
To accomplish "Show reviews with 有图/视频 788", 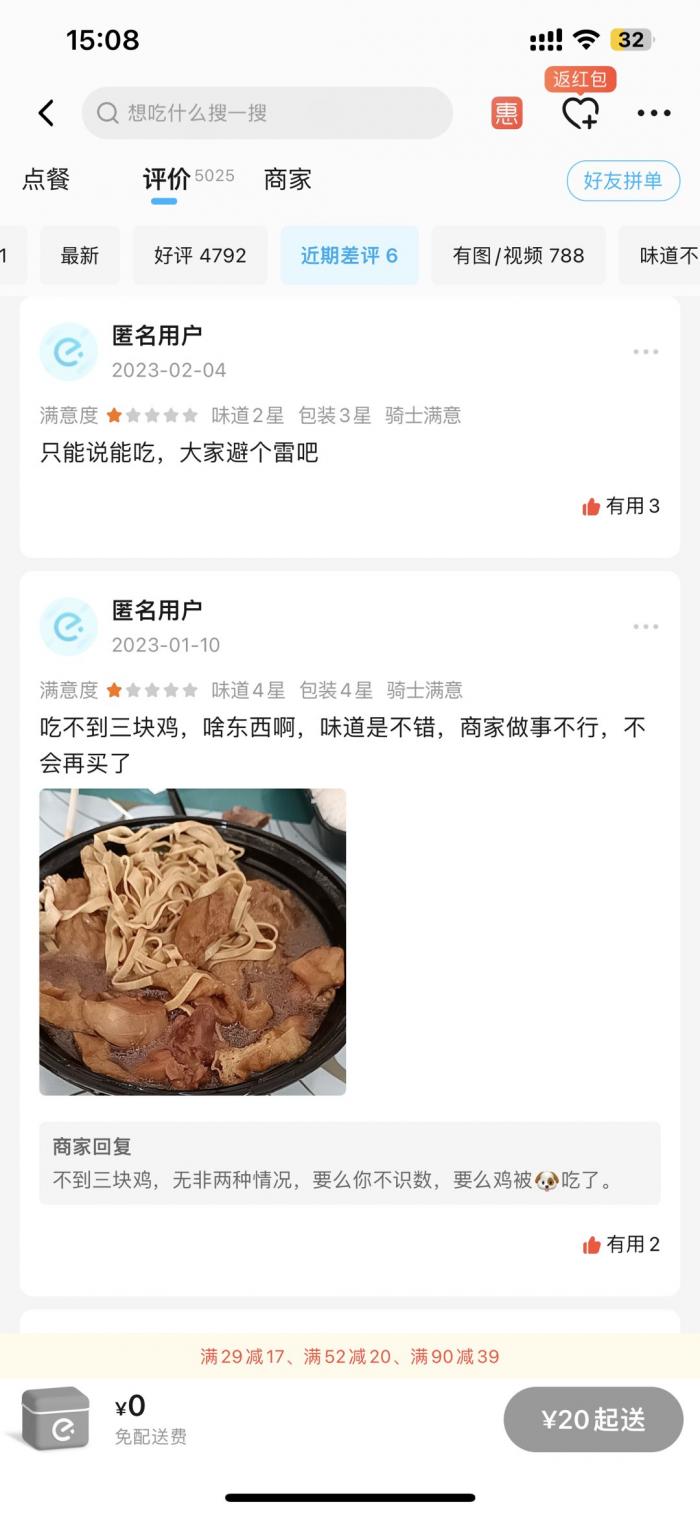I will (518, 255).
